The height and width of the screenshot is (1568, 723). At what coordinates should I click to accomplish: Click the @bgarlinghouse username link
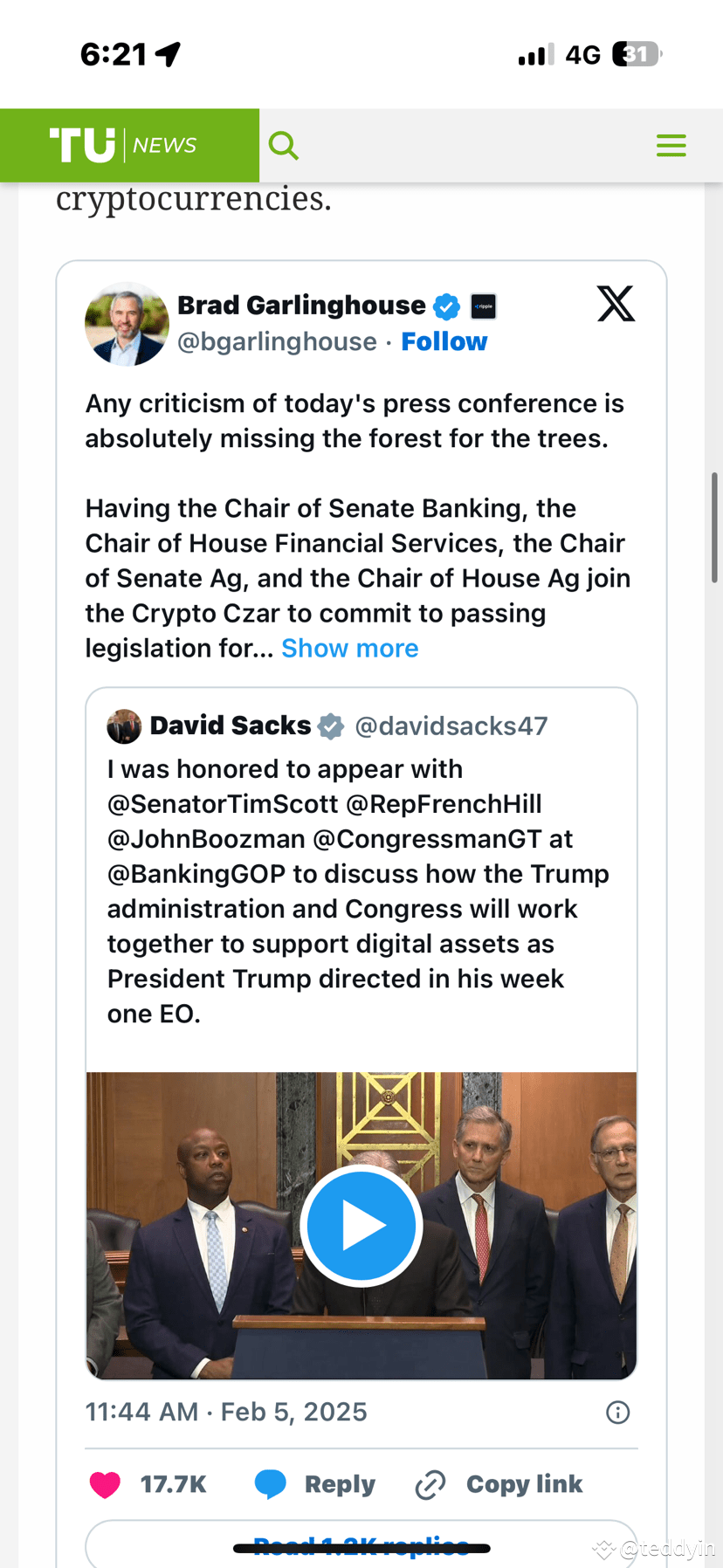278,341
